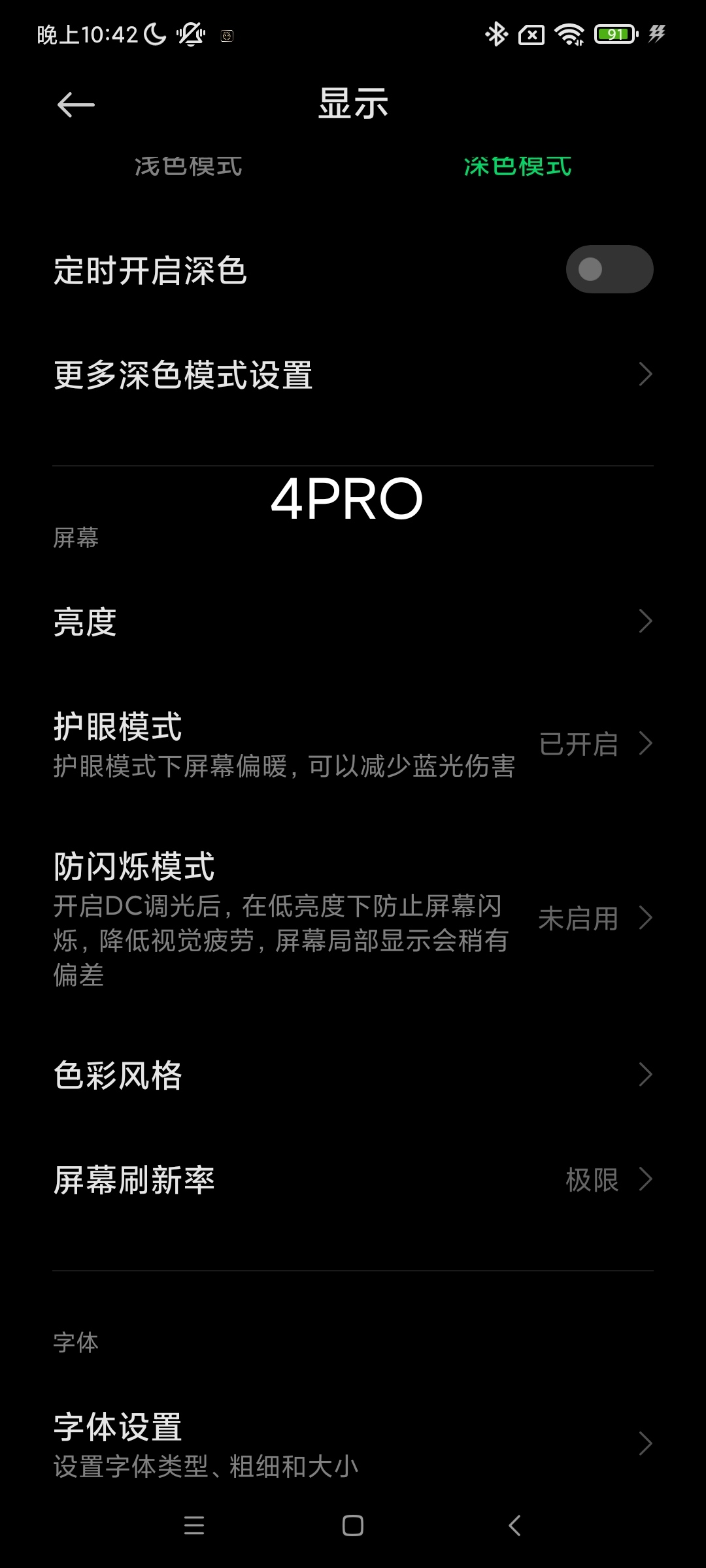This screenshot has width=706, height=1568.
Task: Toggle the 定时开启深色 switch
Action: 609,269
